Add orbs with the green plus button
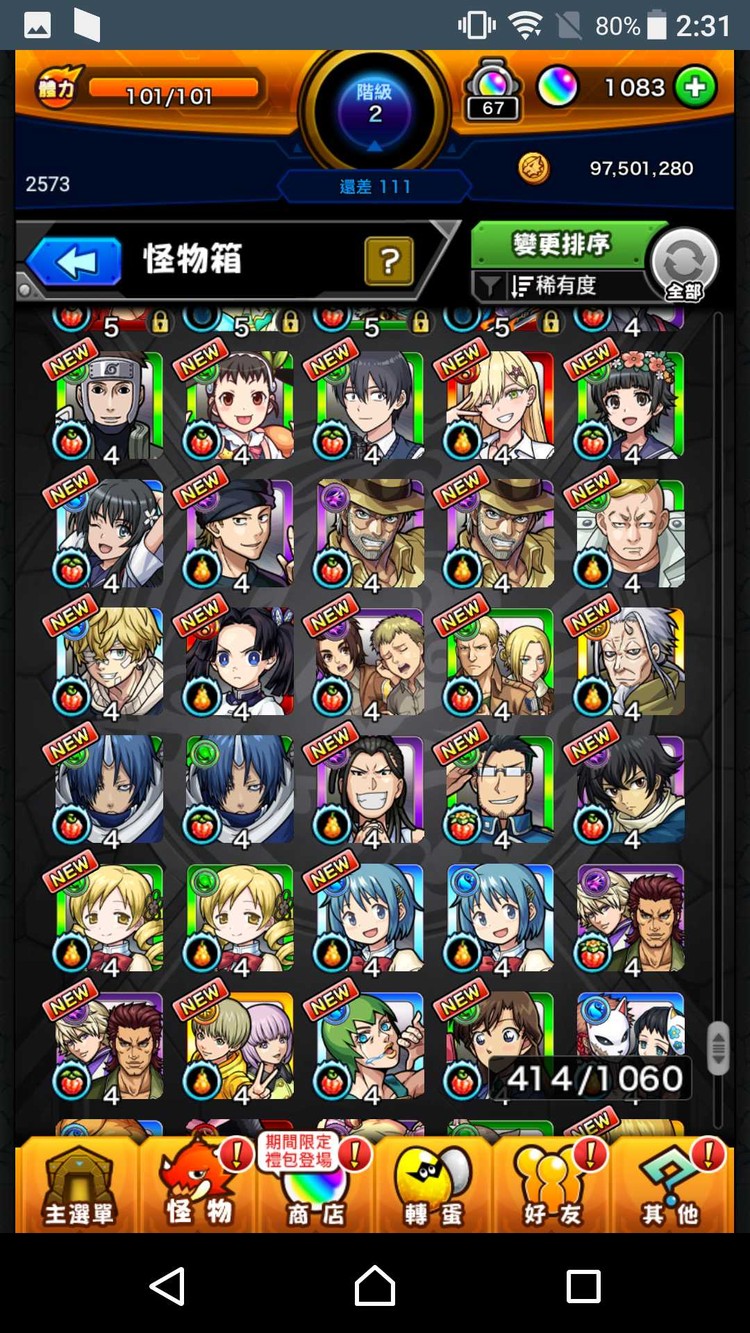This screenshot has width=750, height=1333. coord(695,88)
